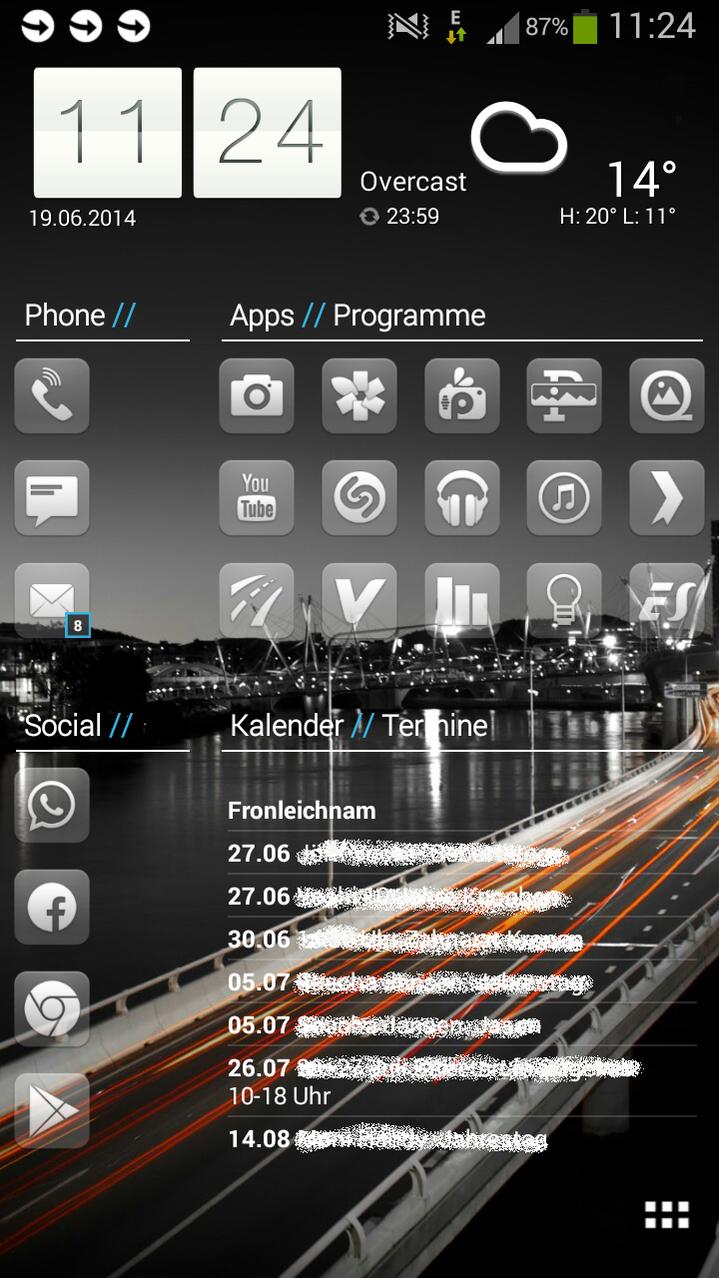
Task: Launch the camera app
Action: click(257, 396)
